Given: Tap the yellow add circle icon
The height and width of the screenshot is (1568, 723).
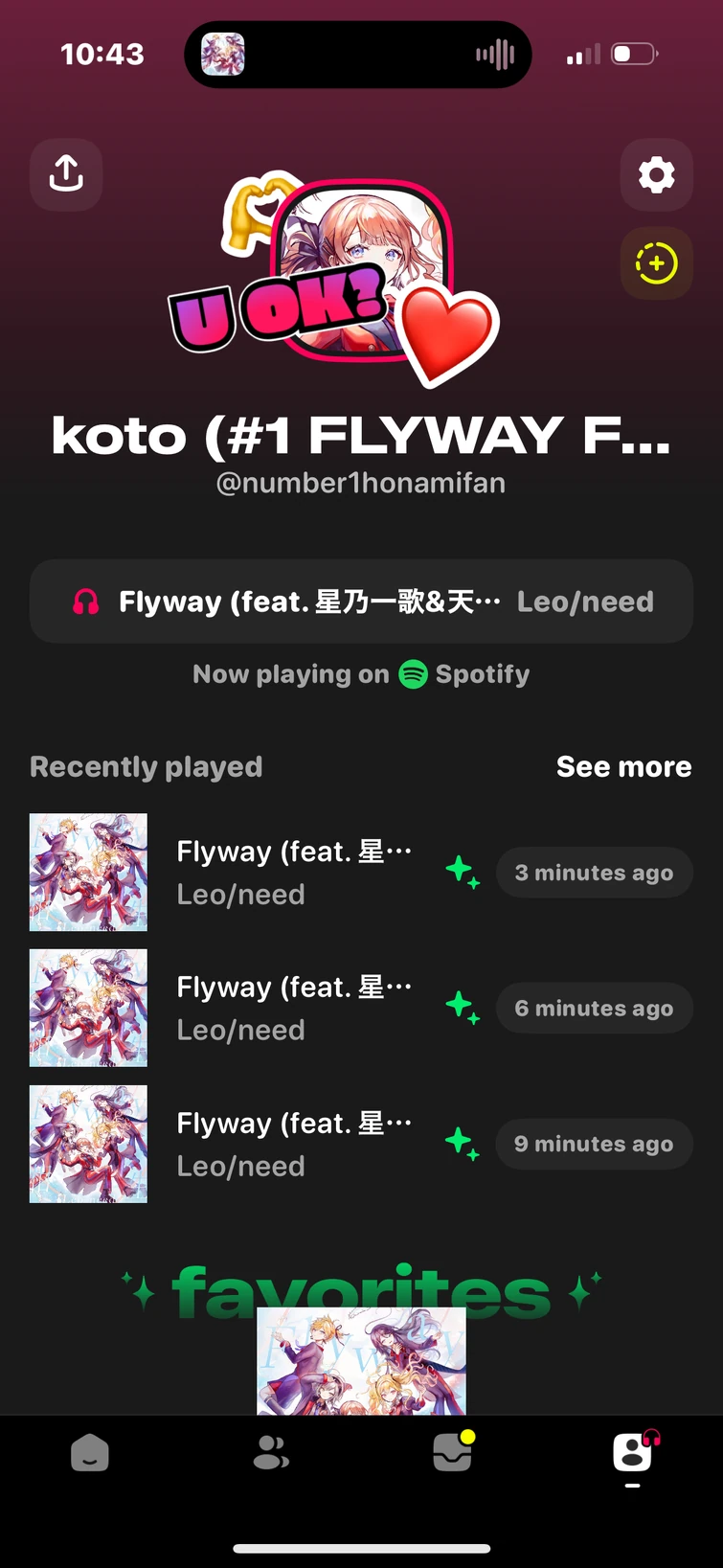Looking at the screenshot, I should click(x=656, y=263).
